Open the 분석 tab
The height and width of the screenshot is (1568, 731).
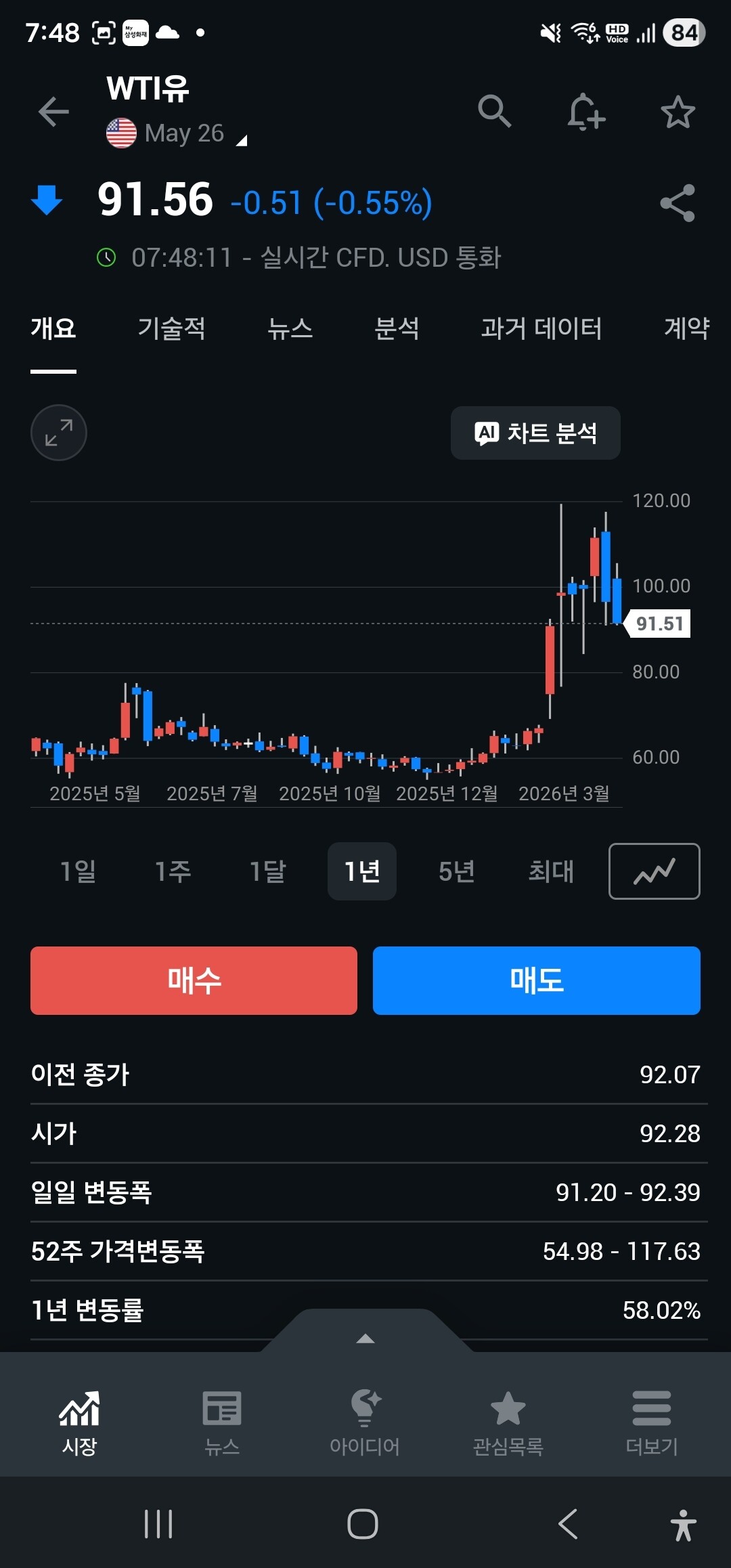pyautogui.click(x=397, y=329)
